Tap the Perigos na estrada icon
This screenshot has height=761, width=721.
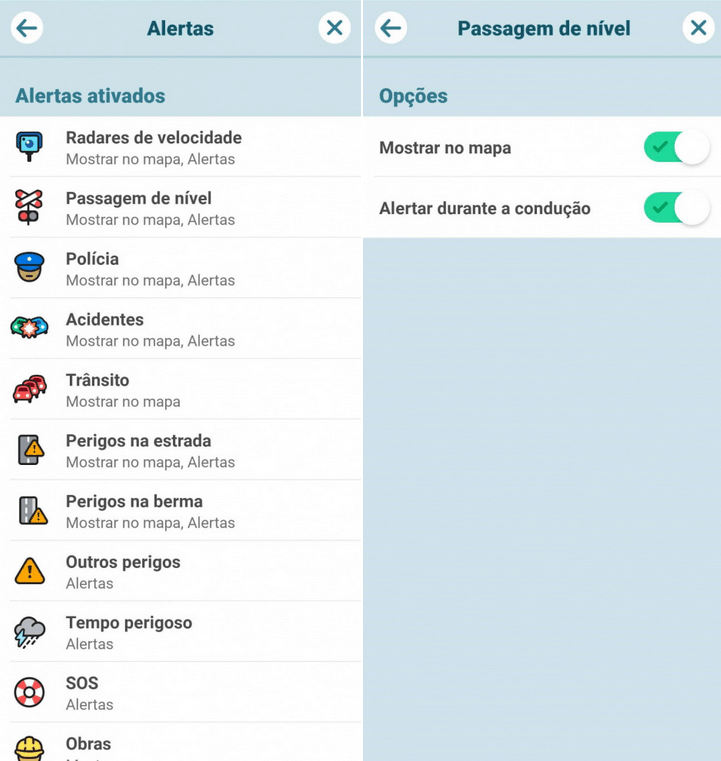[x=28, y=450]
